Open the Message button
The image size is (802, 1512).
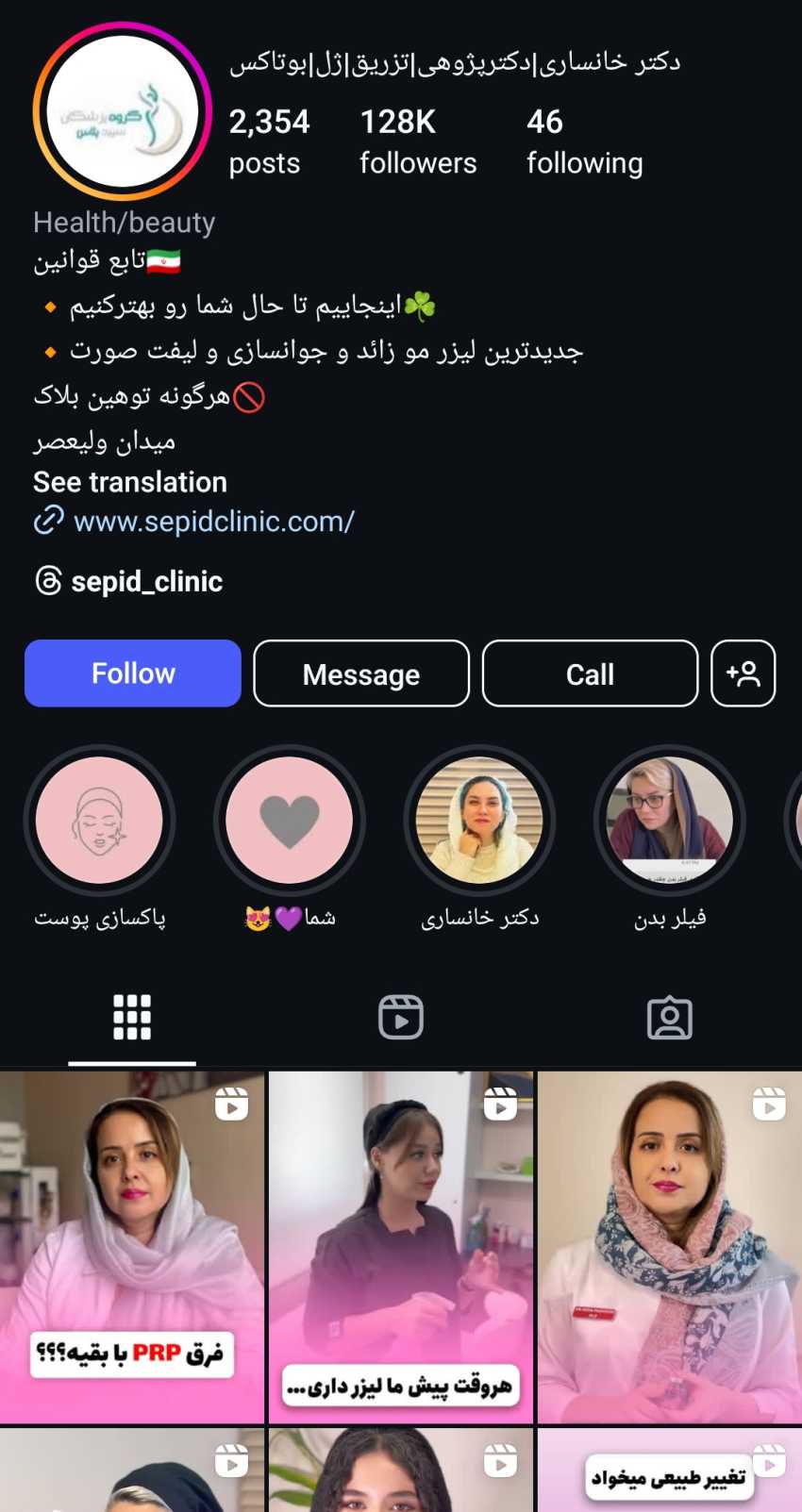(x=361, y=673)
